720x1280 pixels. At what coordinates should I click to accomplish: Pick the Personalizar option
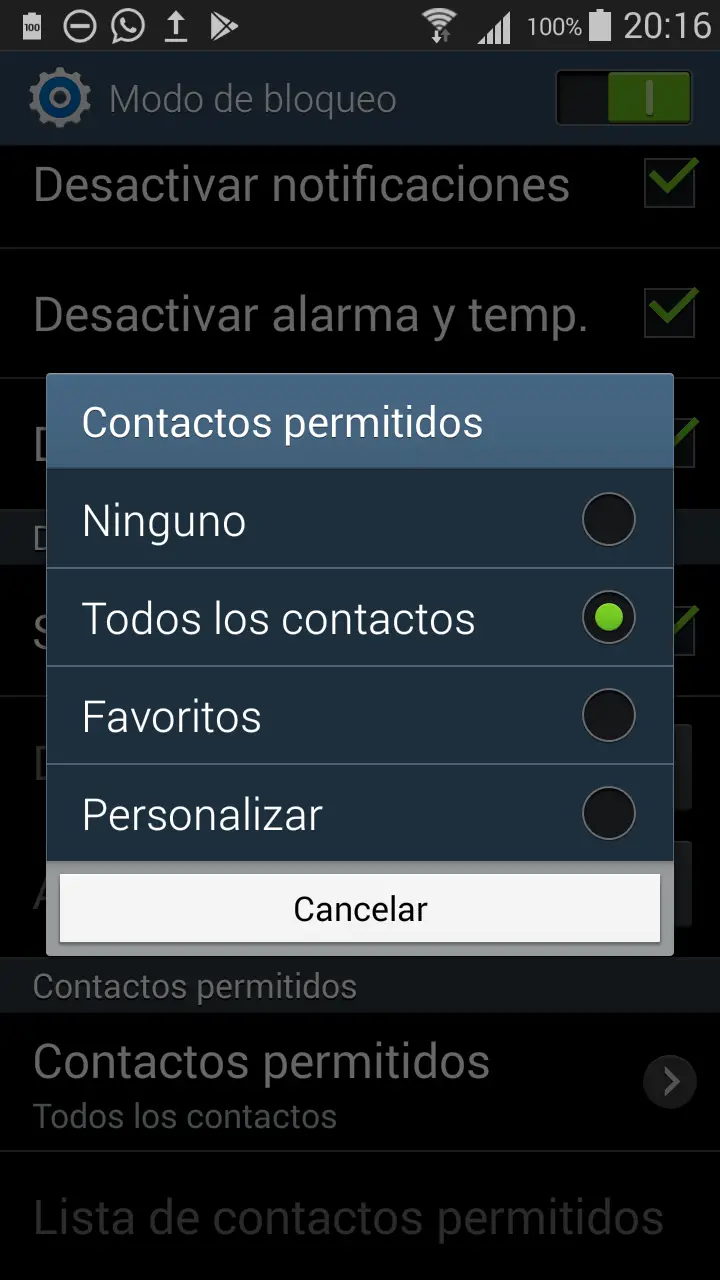click(x=360, y=813)
